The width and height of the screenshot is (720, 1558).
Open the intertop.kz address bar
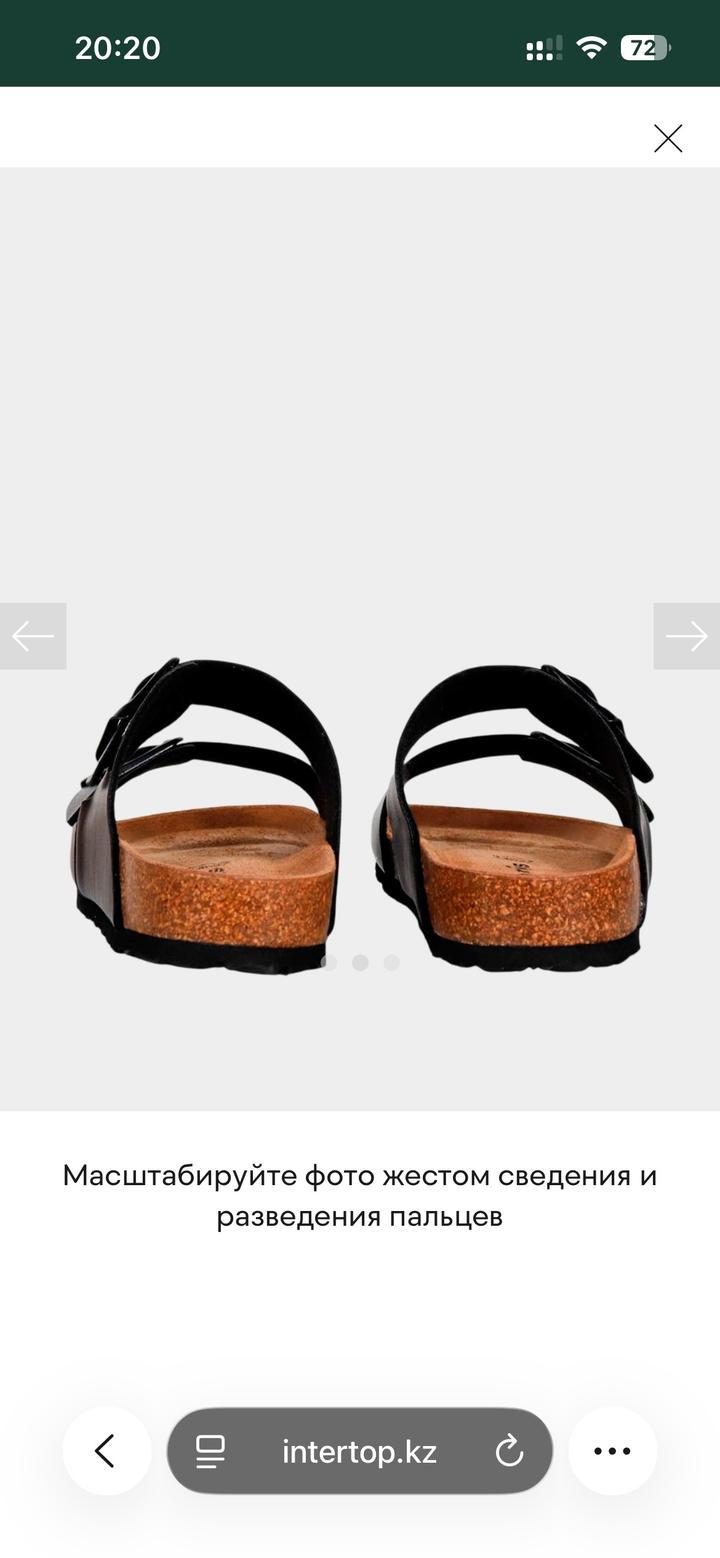359,1451
